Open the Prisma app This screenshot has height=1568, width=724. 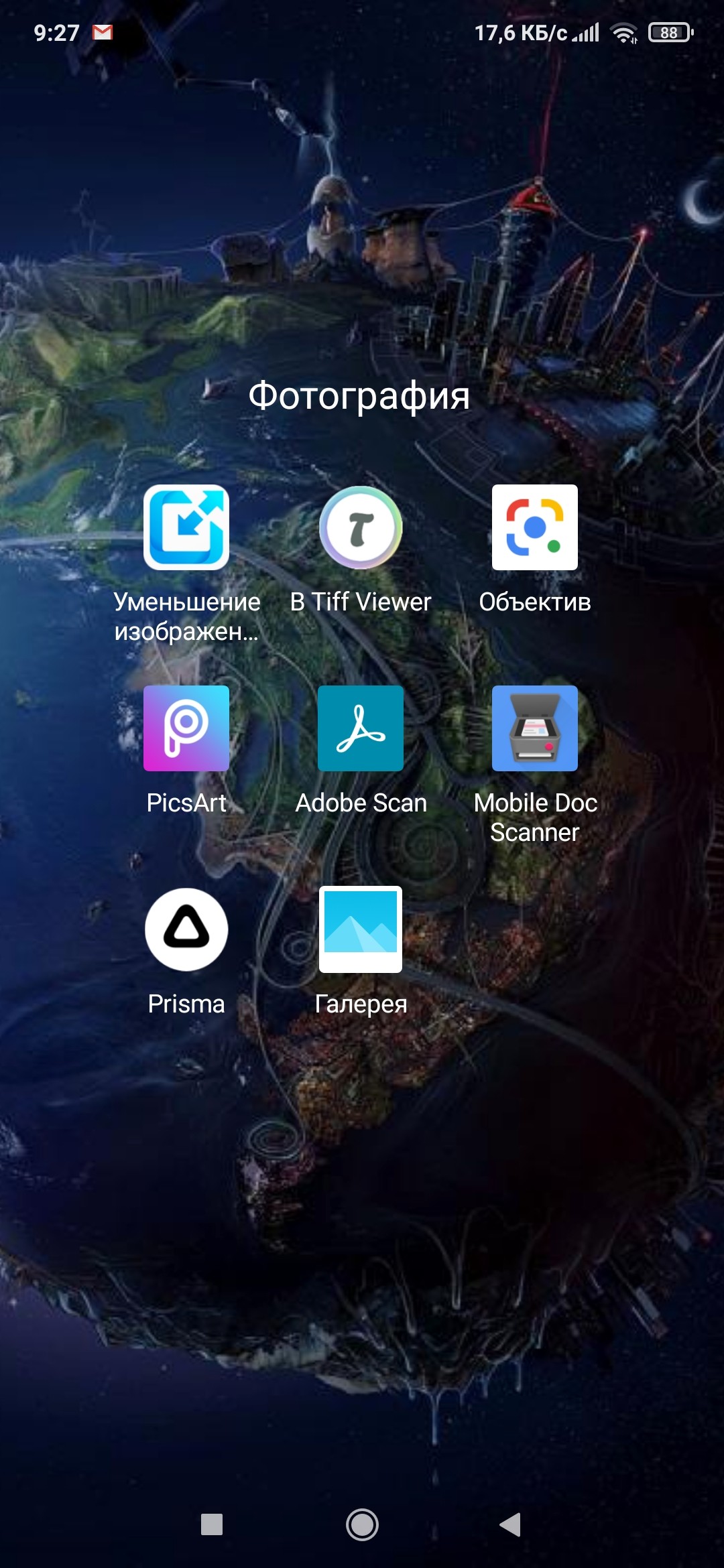coord(186,929)
